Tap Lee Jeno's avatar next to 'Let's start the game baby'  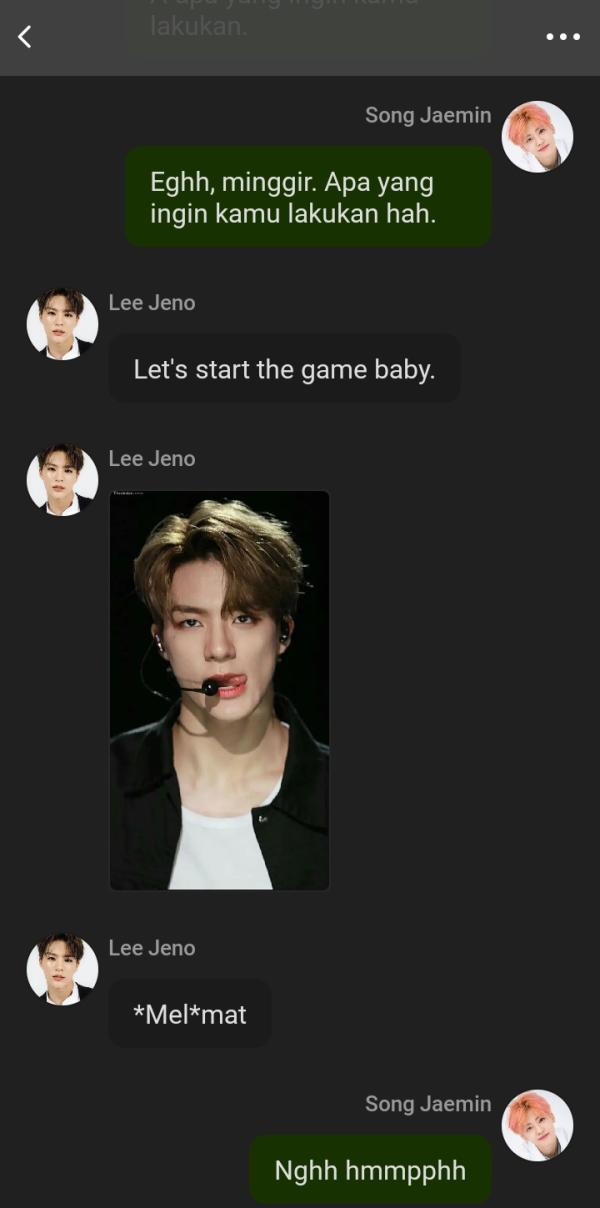tap(62, 324)
